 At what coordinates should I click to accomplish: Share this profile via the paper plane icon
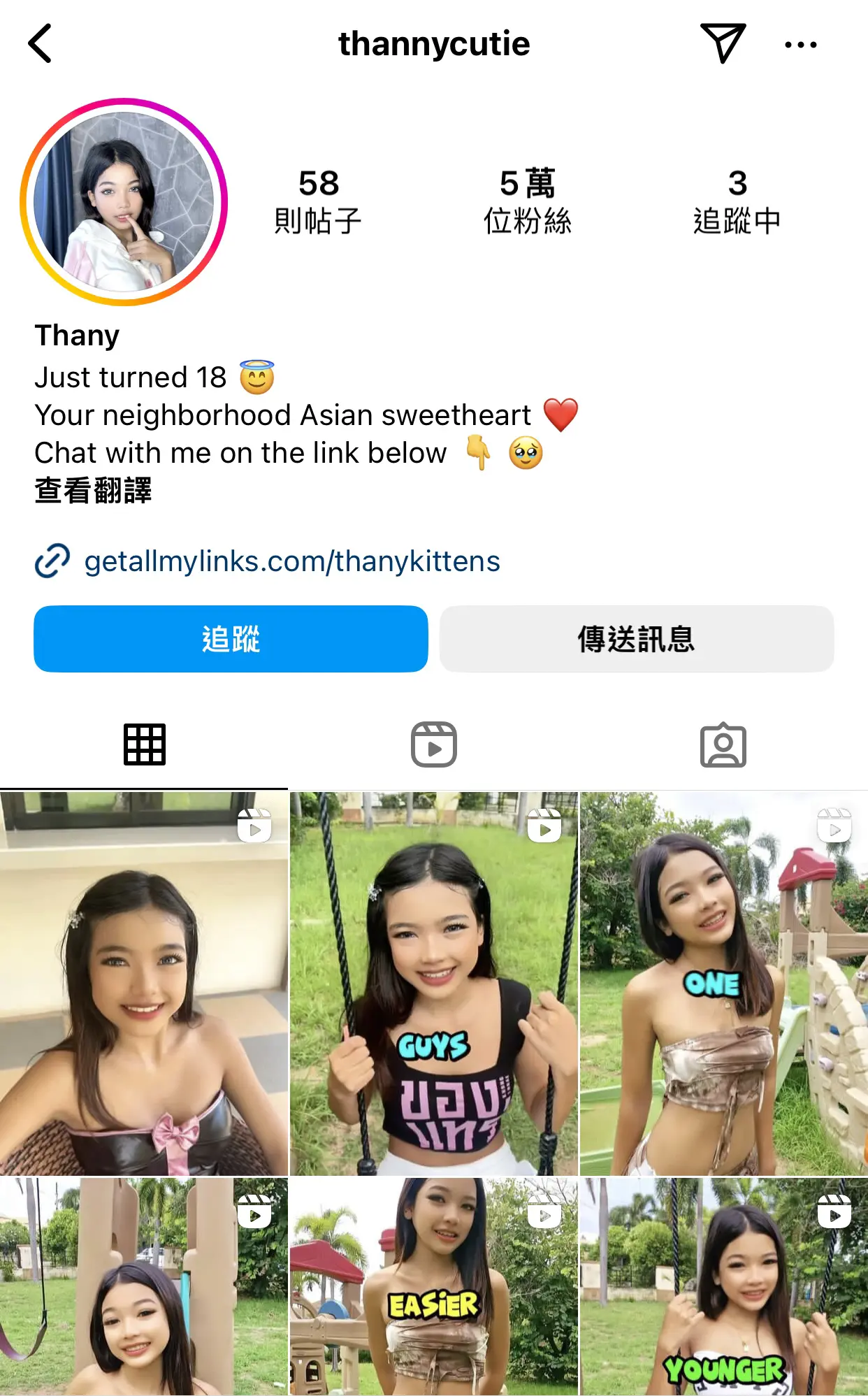coord(723,43)
